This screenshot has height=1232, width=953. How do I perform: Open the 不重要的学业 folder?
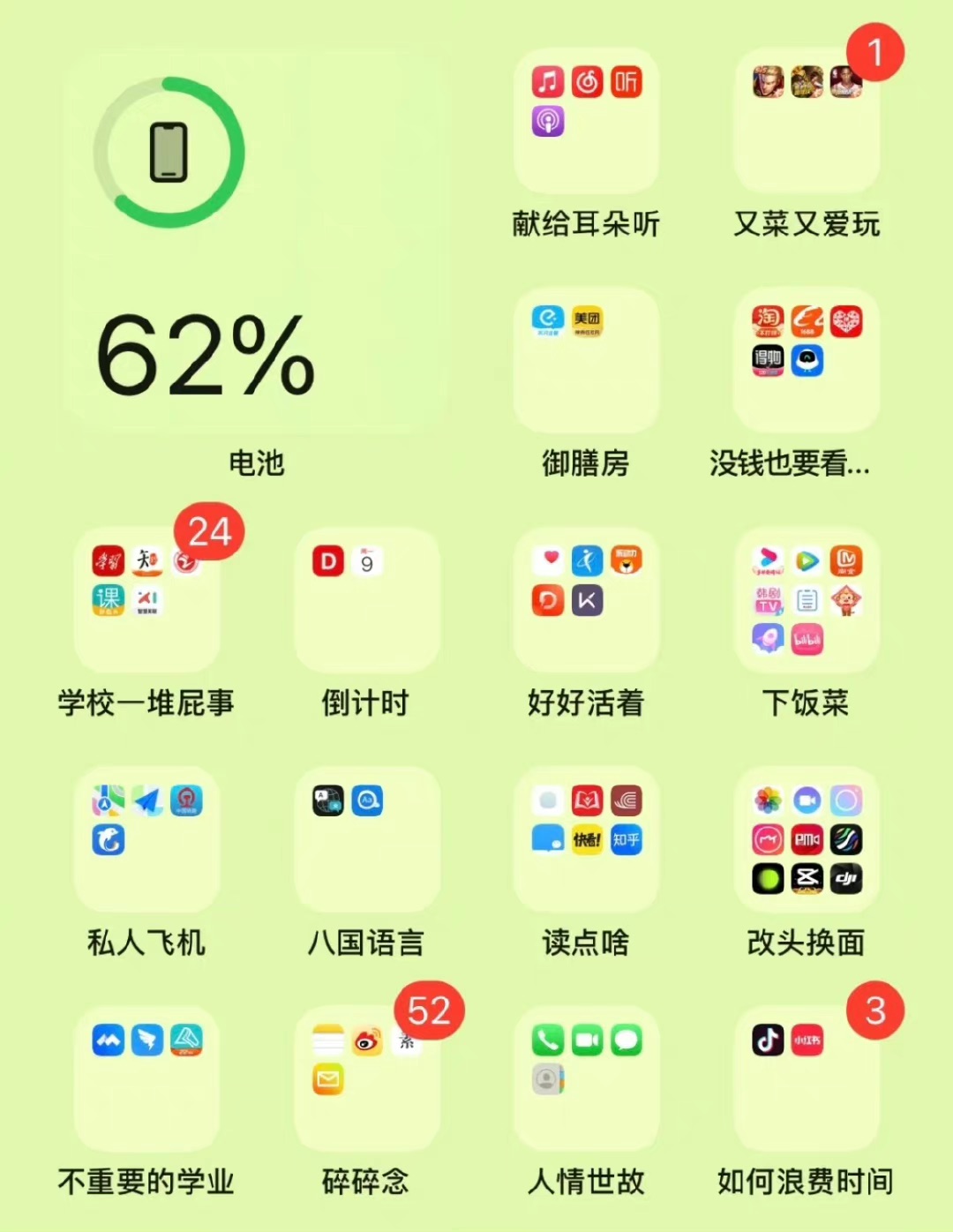146,1078
